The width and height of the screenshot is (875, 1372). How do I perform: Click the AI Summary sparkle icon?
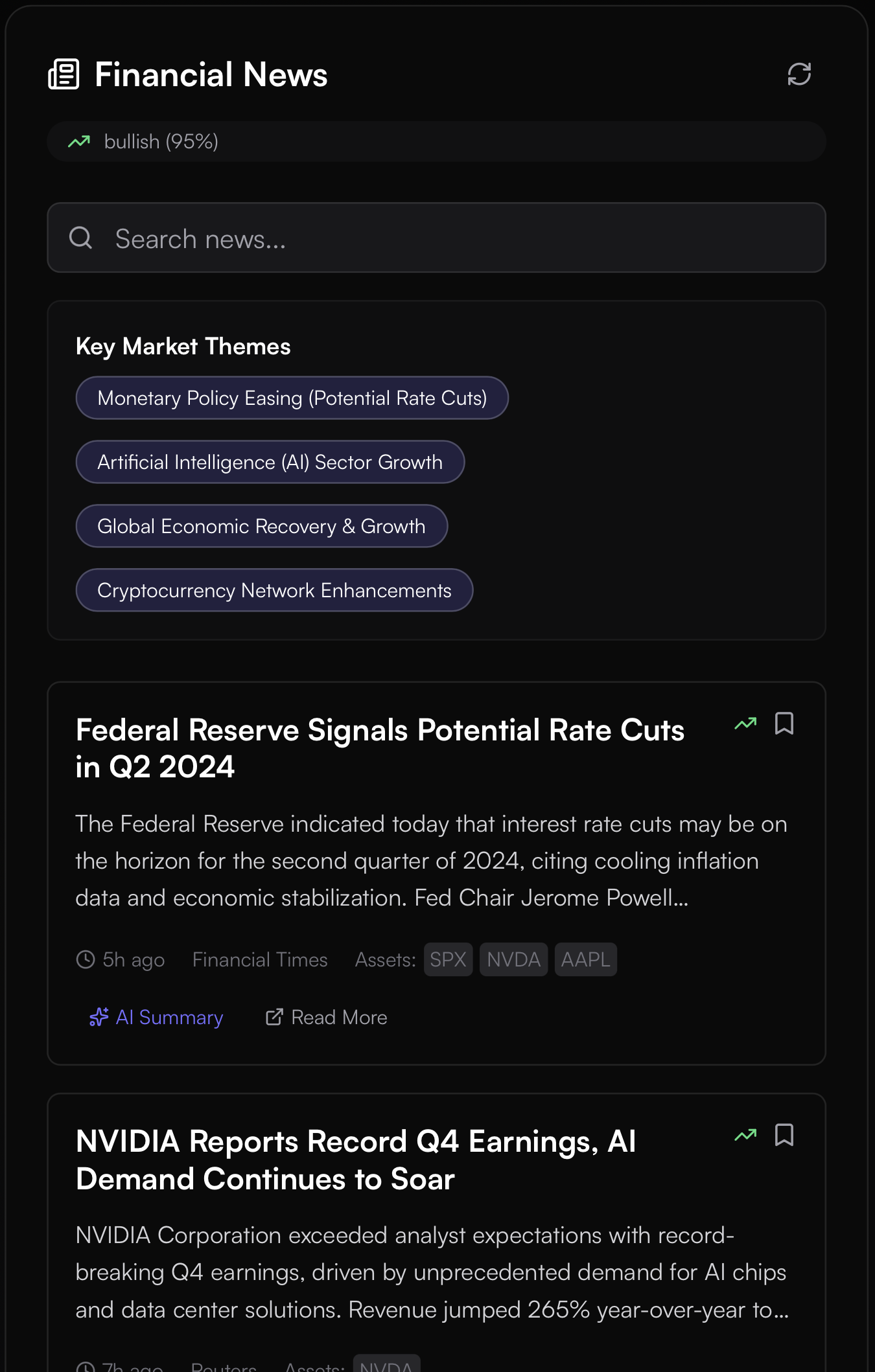(99, 1017)
